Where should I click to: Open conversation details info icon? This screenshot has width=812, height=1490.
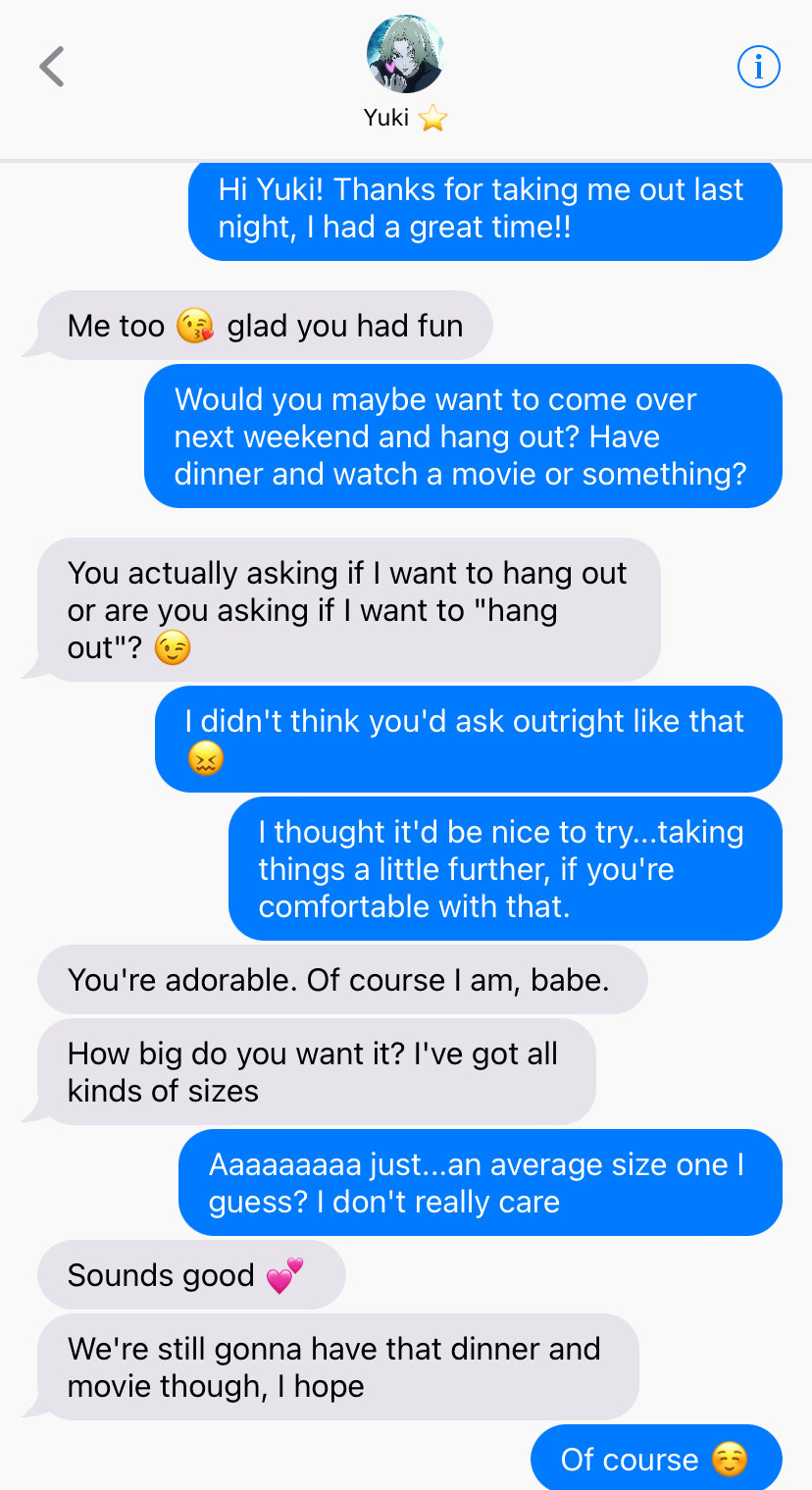[758, 68]
